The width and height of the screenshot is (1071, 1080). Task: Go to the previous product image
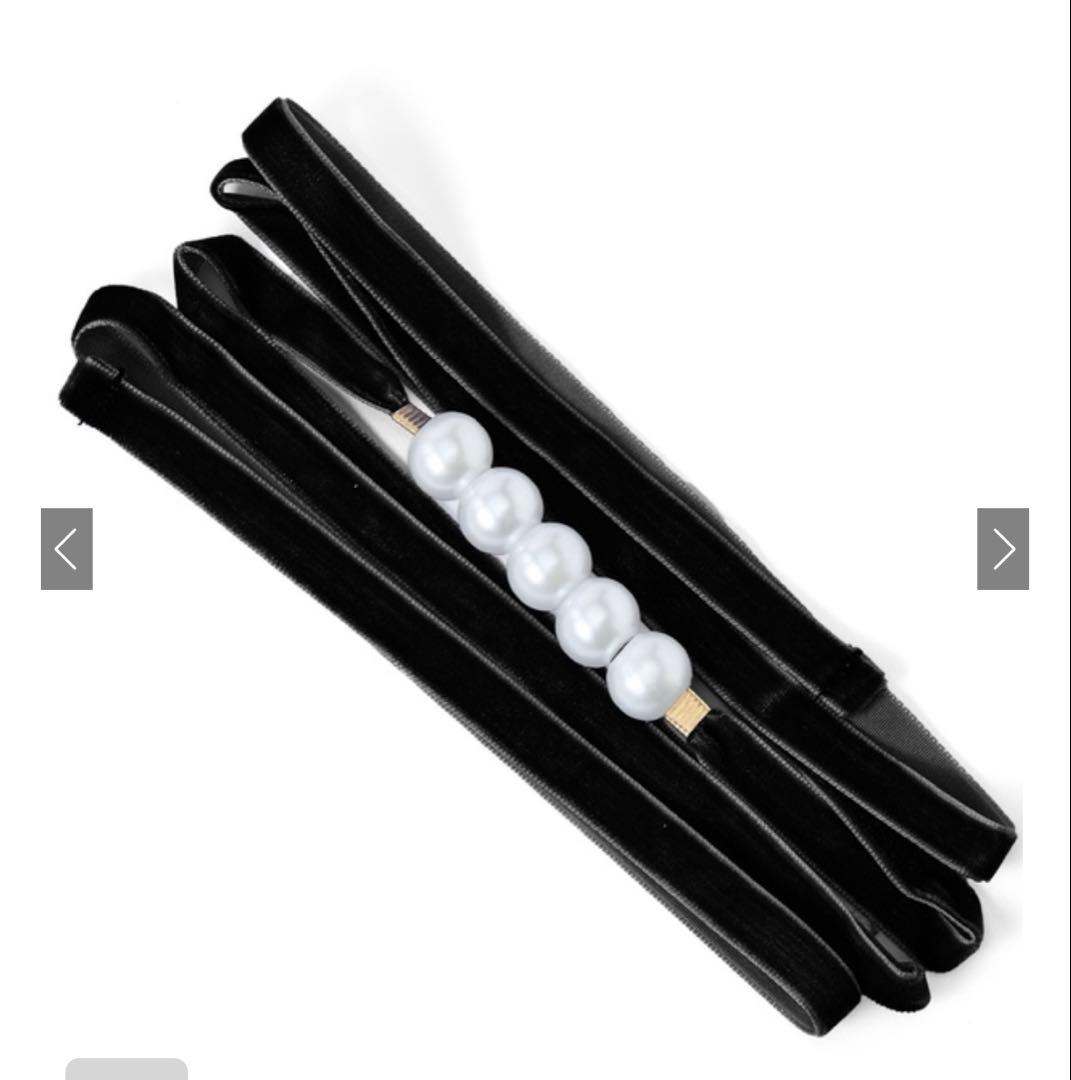pos(66,549)
